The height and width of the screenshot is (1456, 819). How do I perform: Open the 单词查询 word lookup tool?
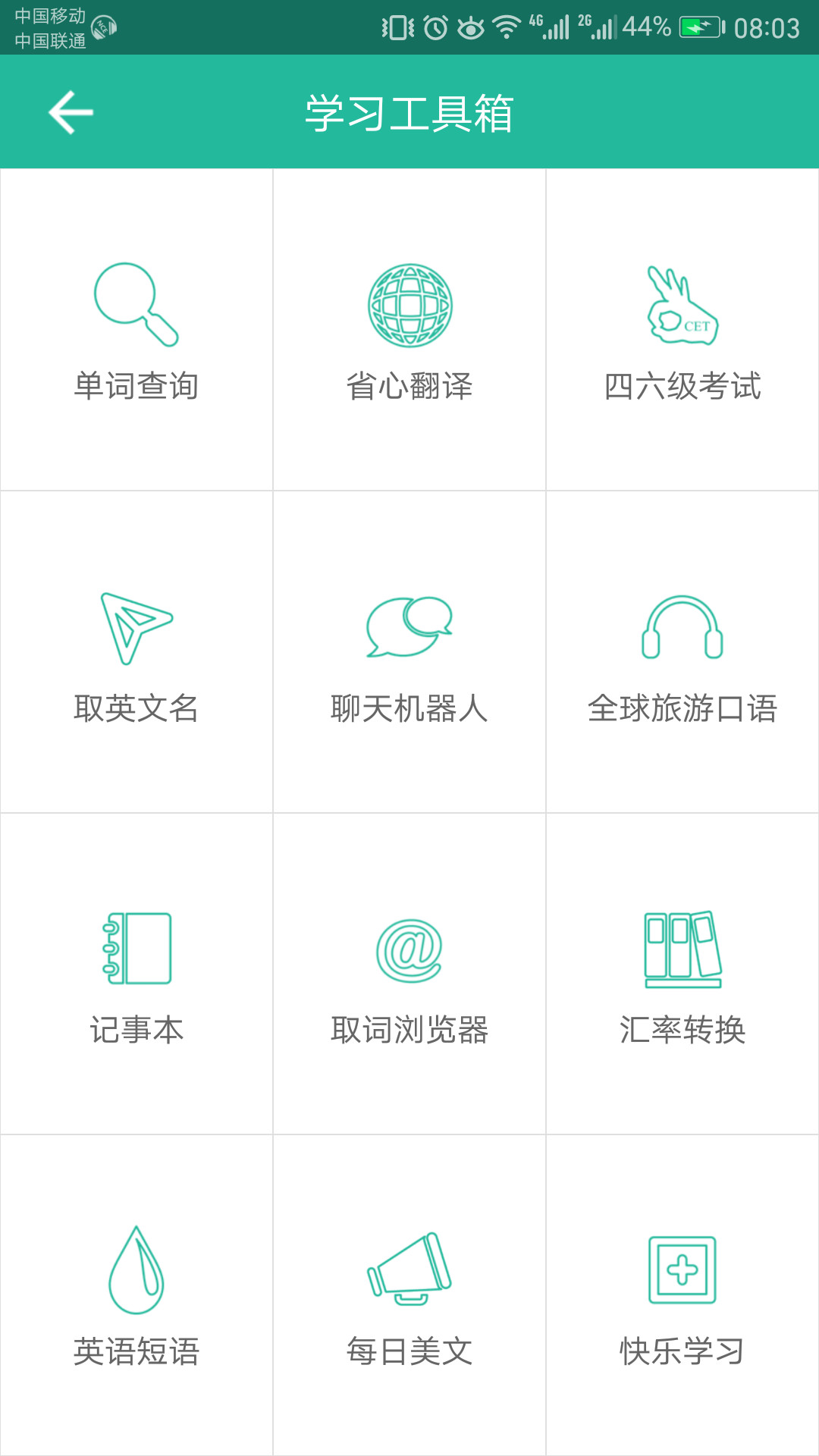coord(136,303)
